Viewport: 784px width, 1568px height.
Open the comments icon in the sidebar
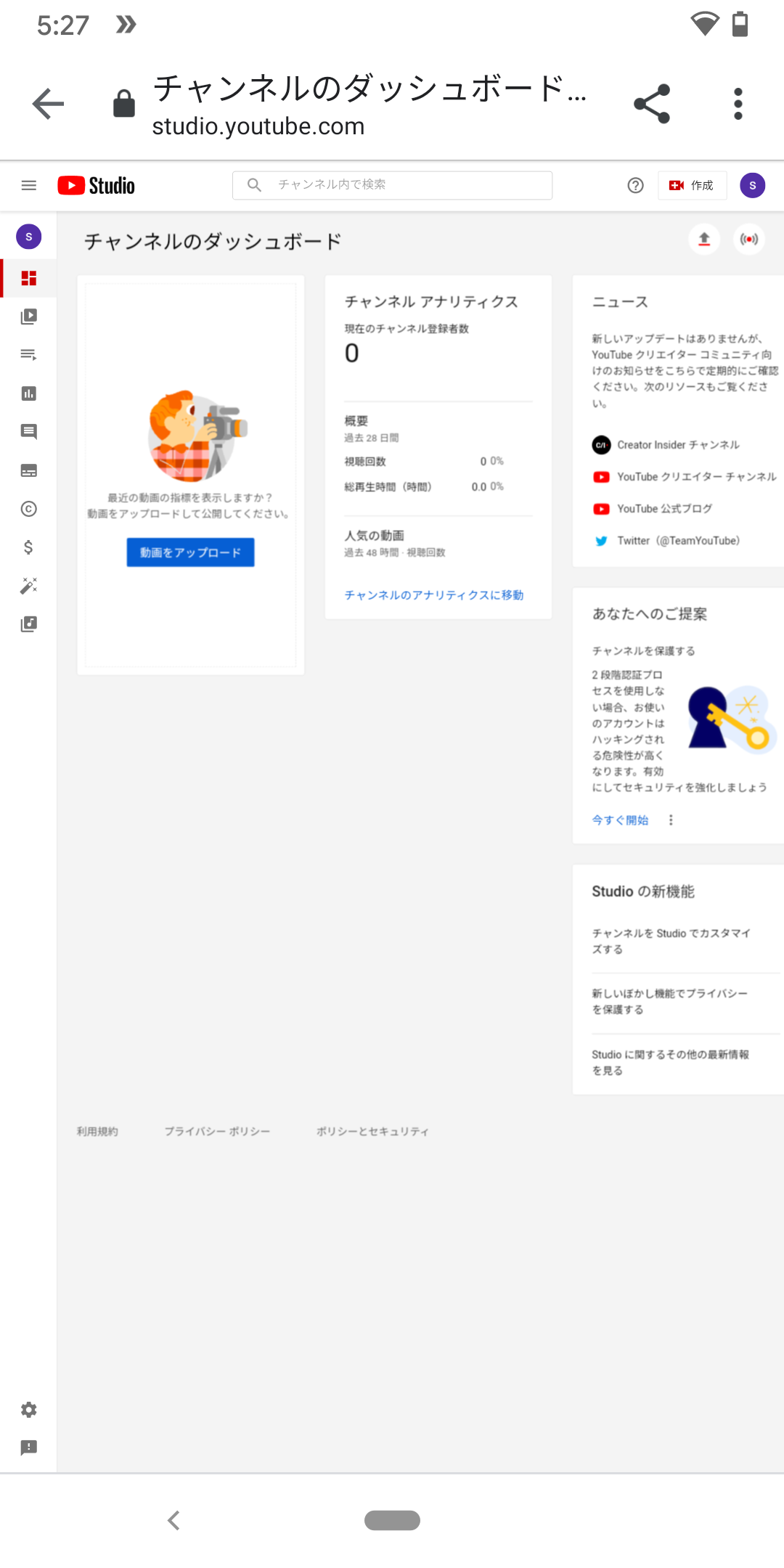coord(29,432)
